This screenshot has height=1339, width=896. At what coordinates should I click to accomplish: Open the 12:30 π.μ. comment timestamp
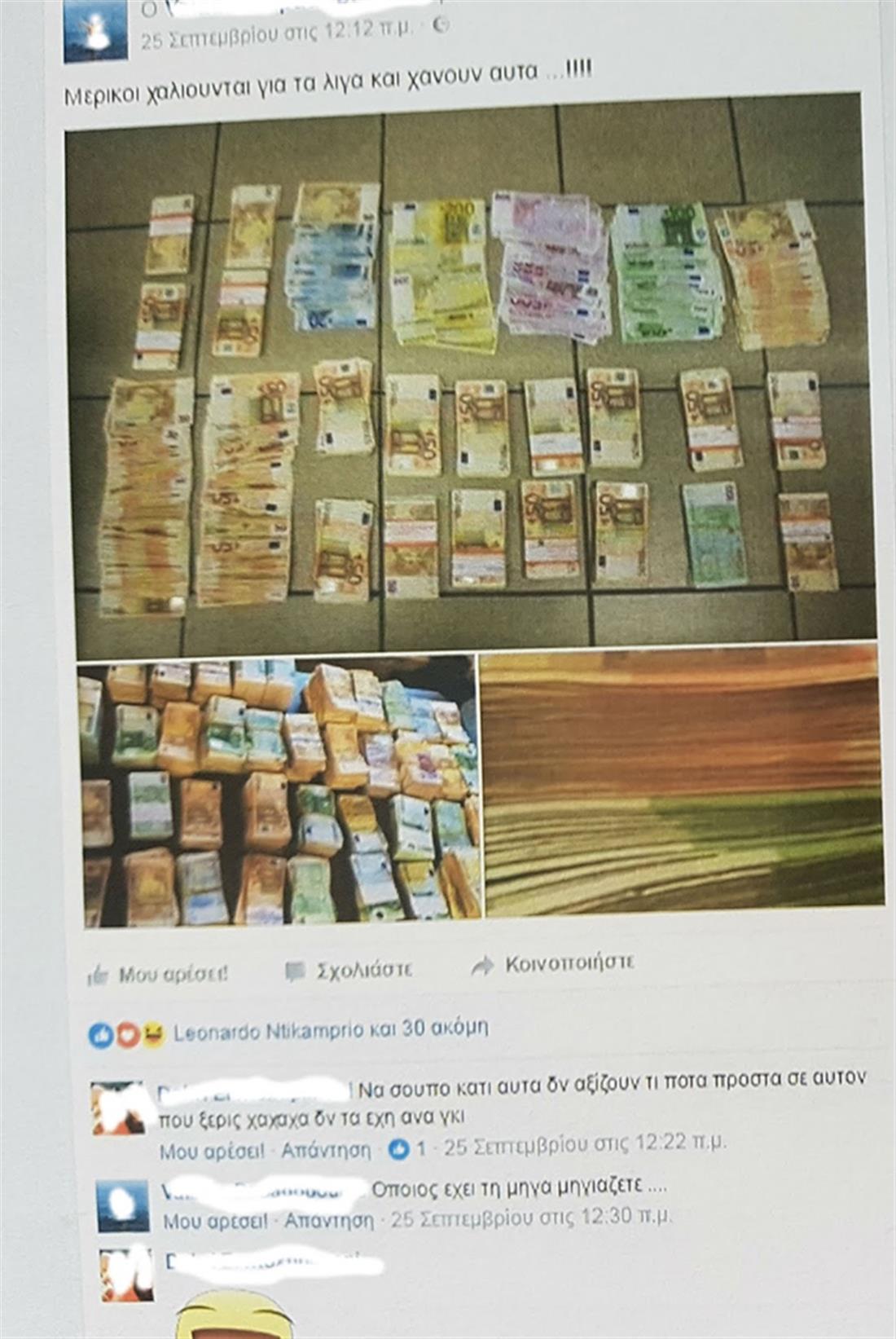click(531, 1218)
